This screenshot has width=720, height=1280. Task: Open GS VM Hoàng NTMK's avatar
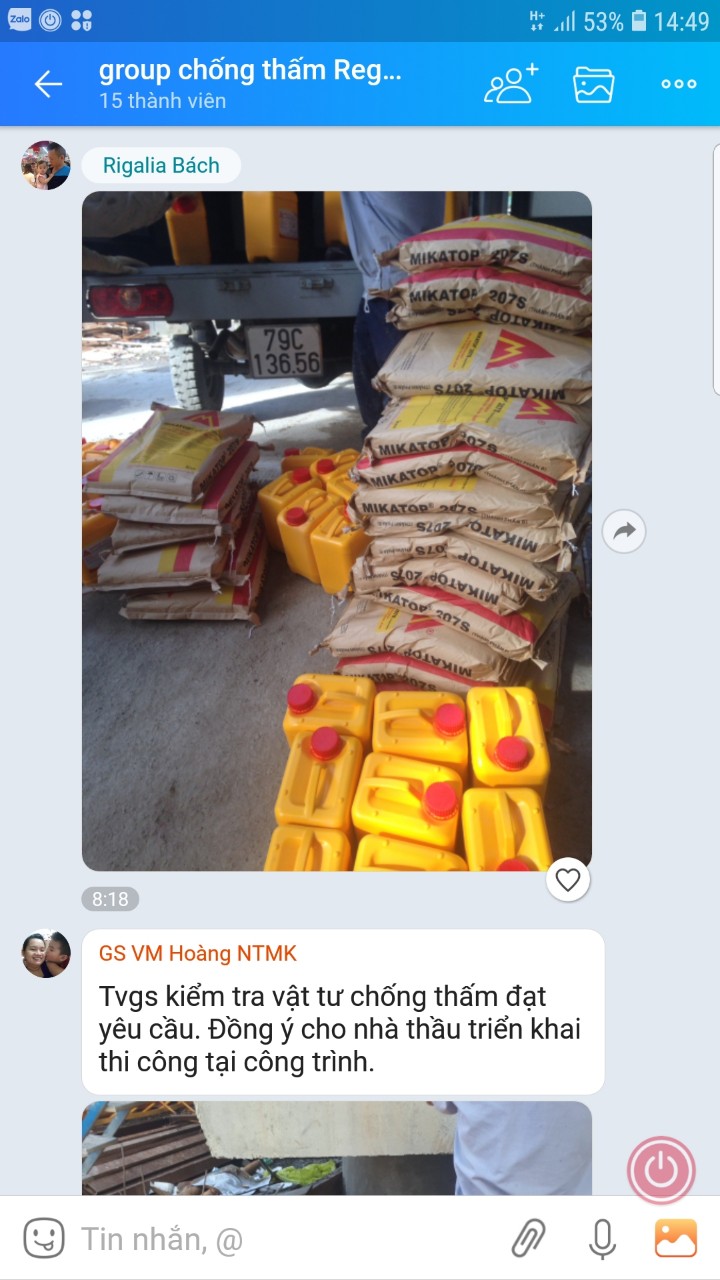click(46, 953)
